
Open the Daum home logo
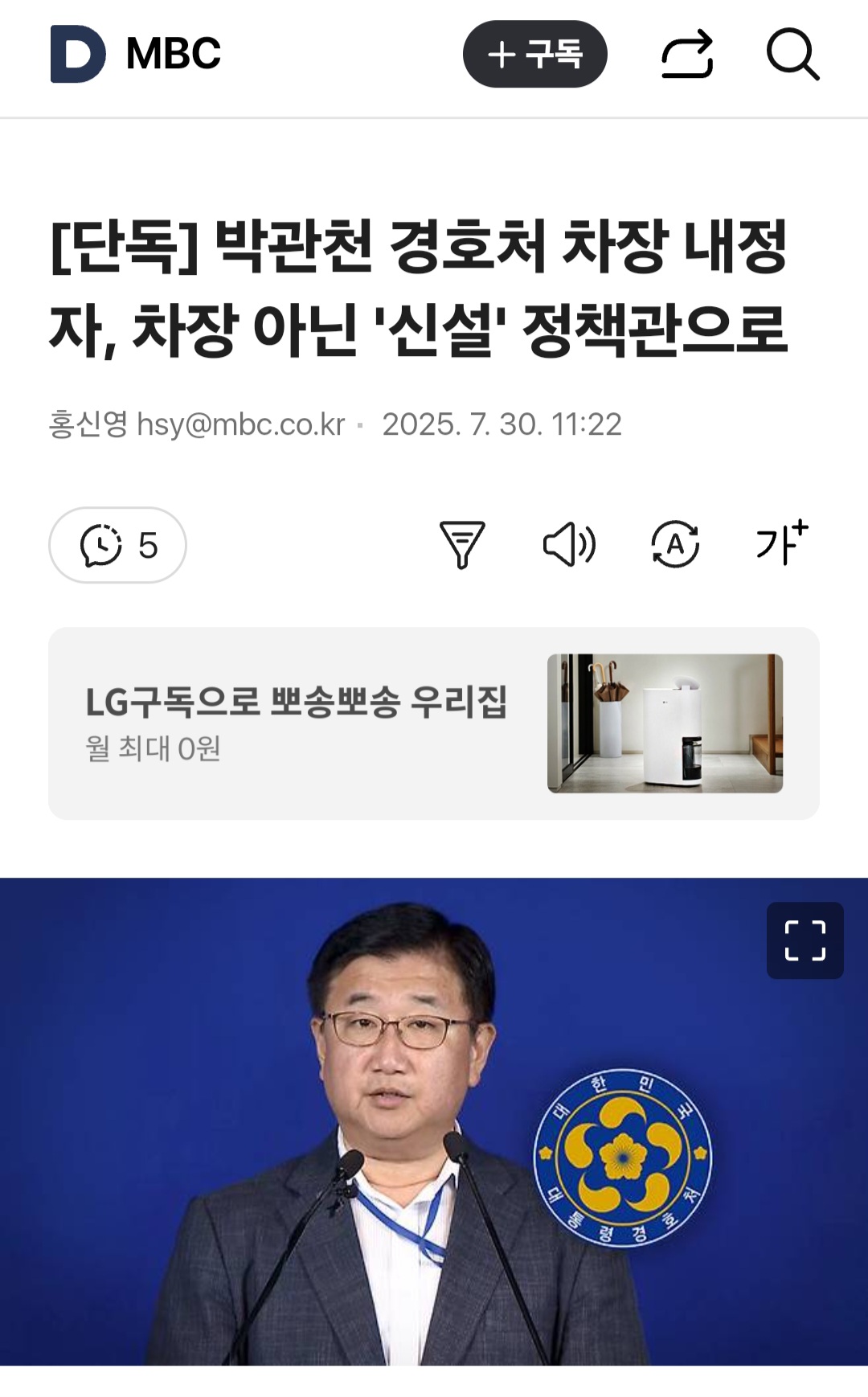coord(78,54)
